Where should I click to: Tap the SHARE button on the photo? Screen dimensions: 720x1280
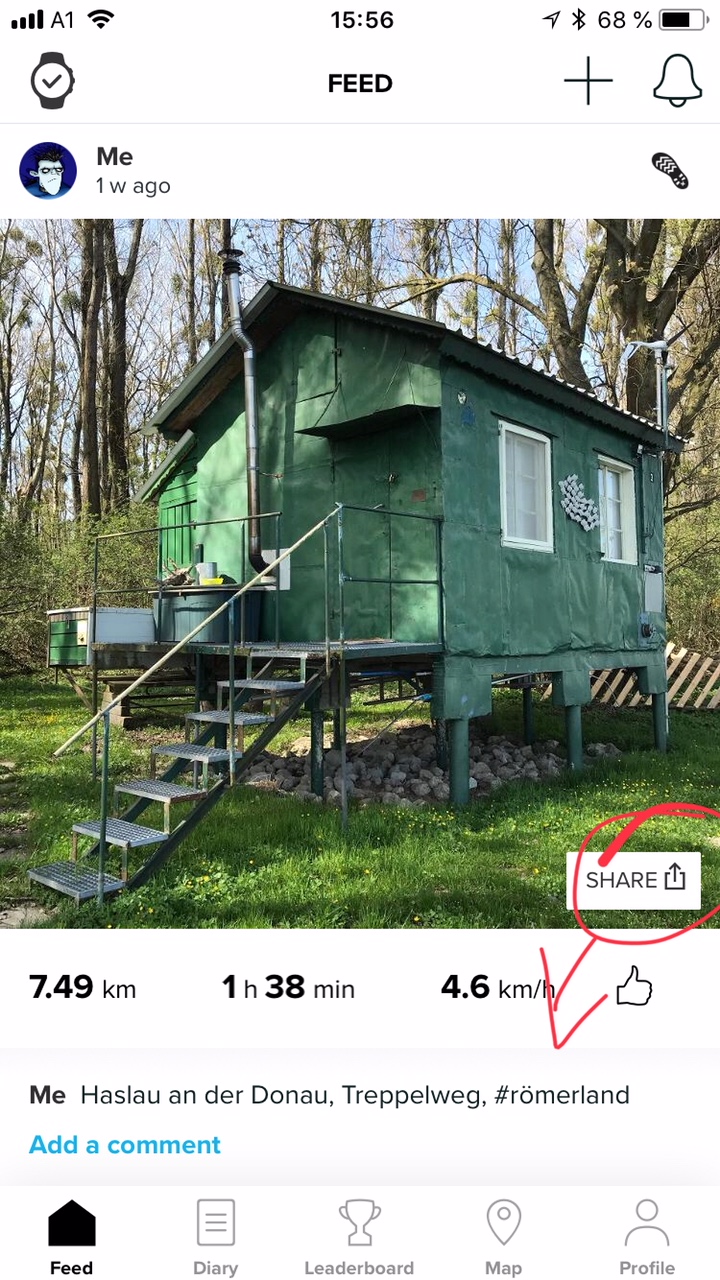point(636,880)
